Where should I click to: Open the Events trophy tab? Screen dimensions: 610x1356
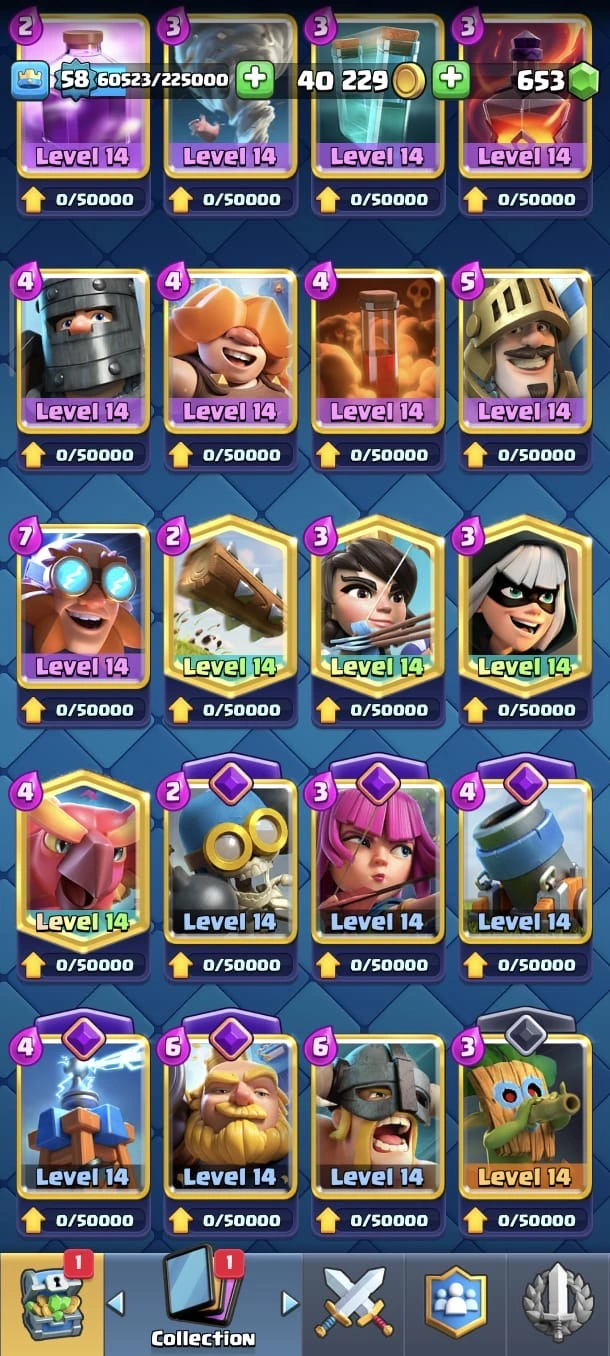[559, 1302]
